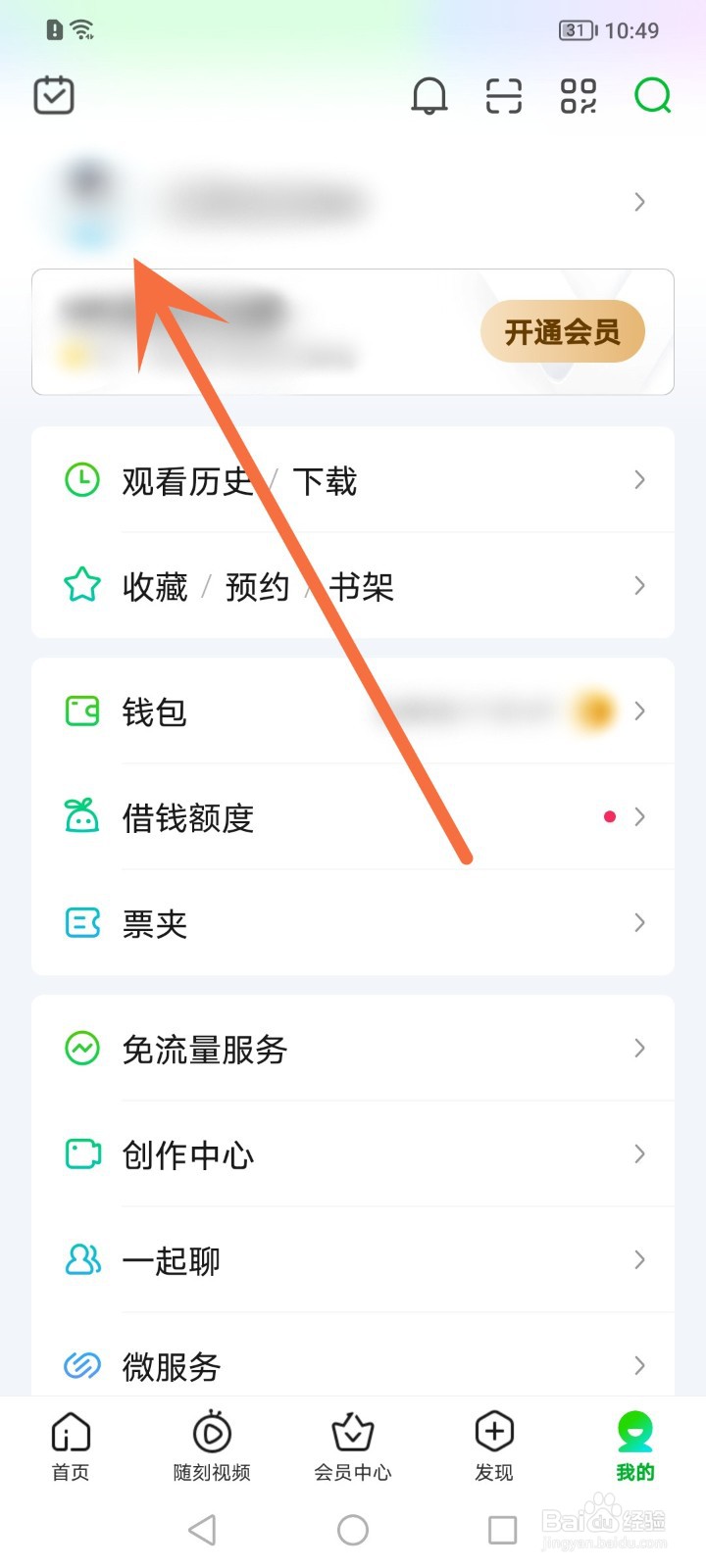This screenshot has height=1568, width=706.
Task: Click the star icon beside 收藏
Action: coord(82,585)
